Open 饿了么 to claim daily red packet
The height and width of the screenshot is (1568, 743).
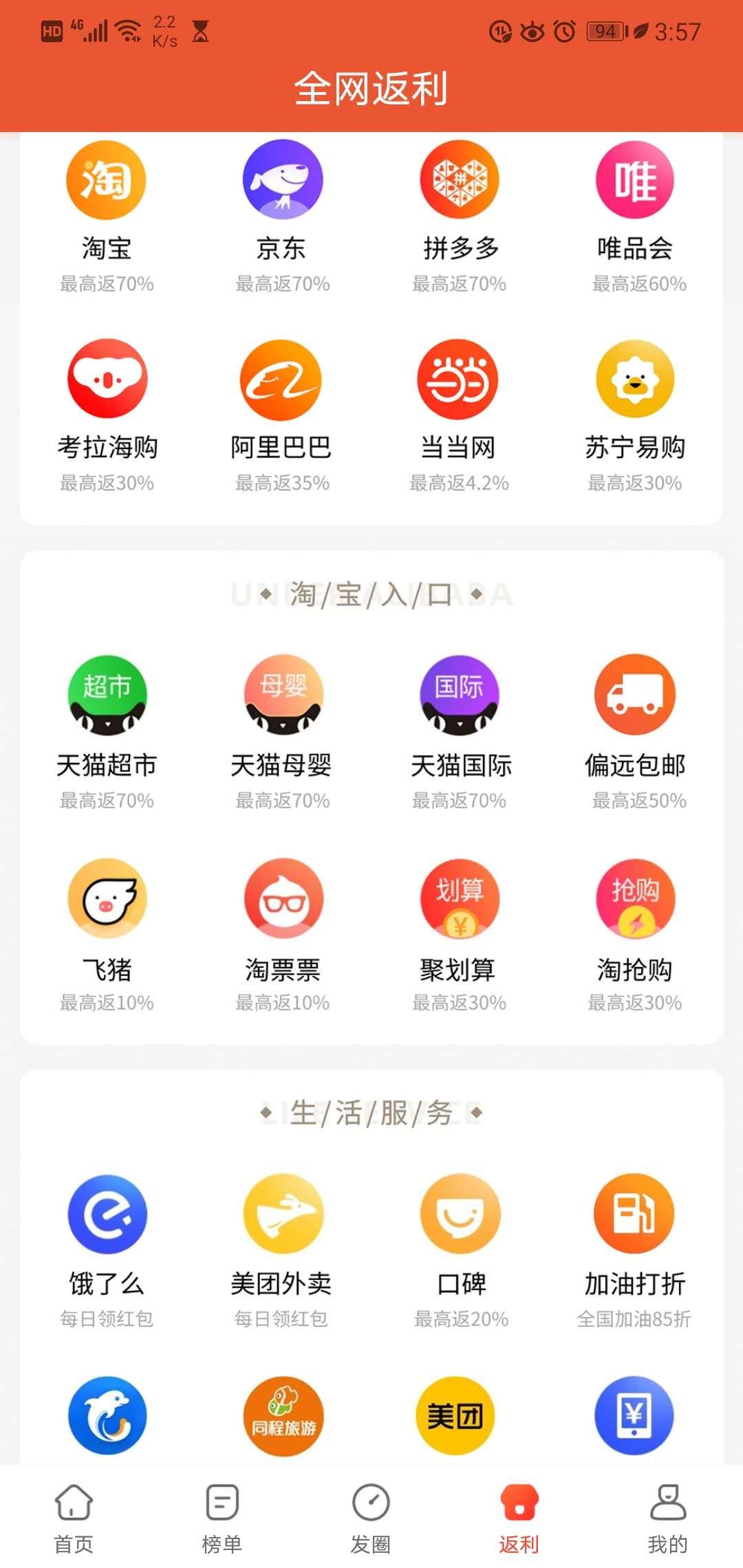107,1214
